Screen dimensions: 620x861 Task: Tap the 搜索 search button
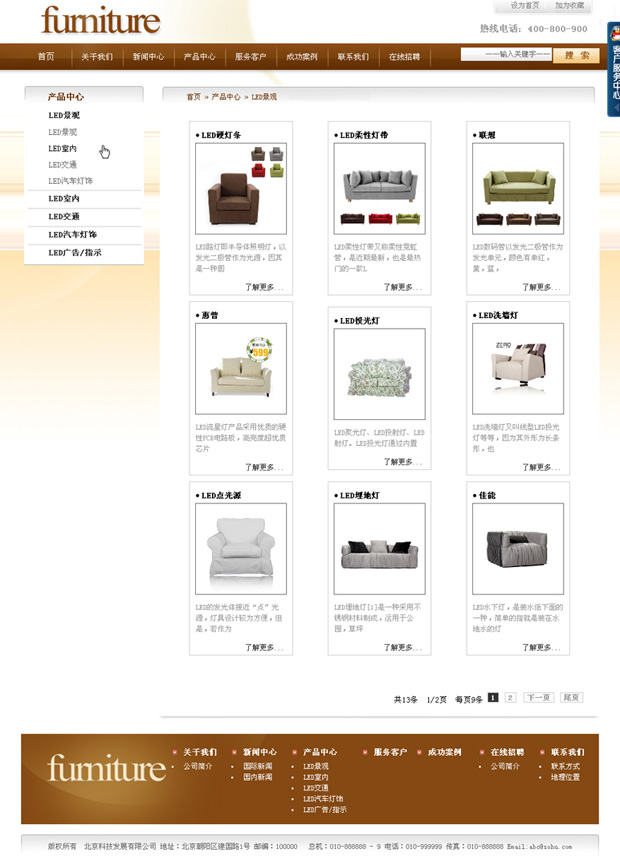point(577,56)
